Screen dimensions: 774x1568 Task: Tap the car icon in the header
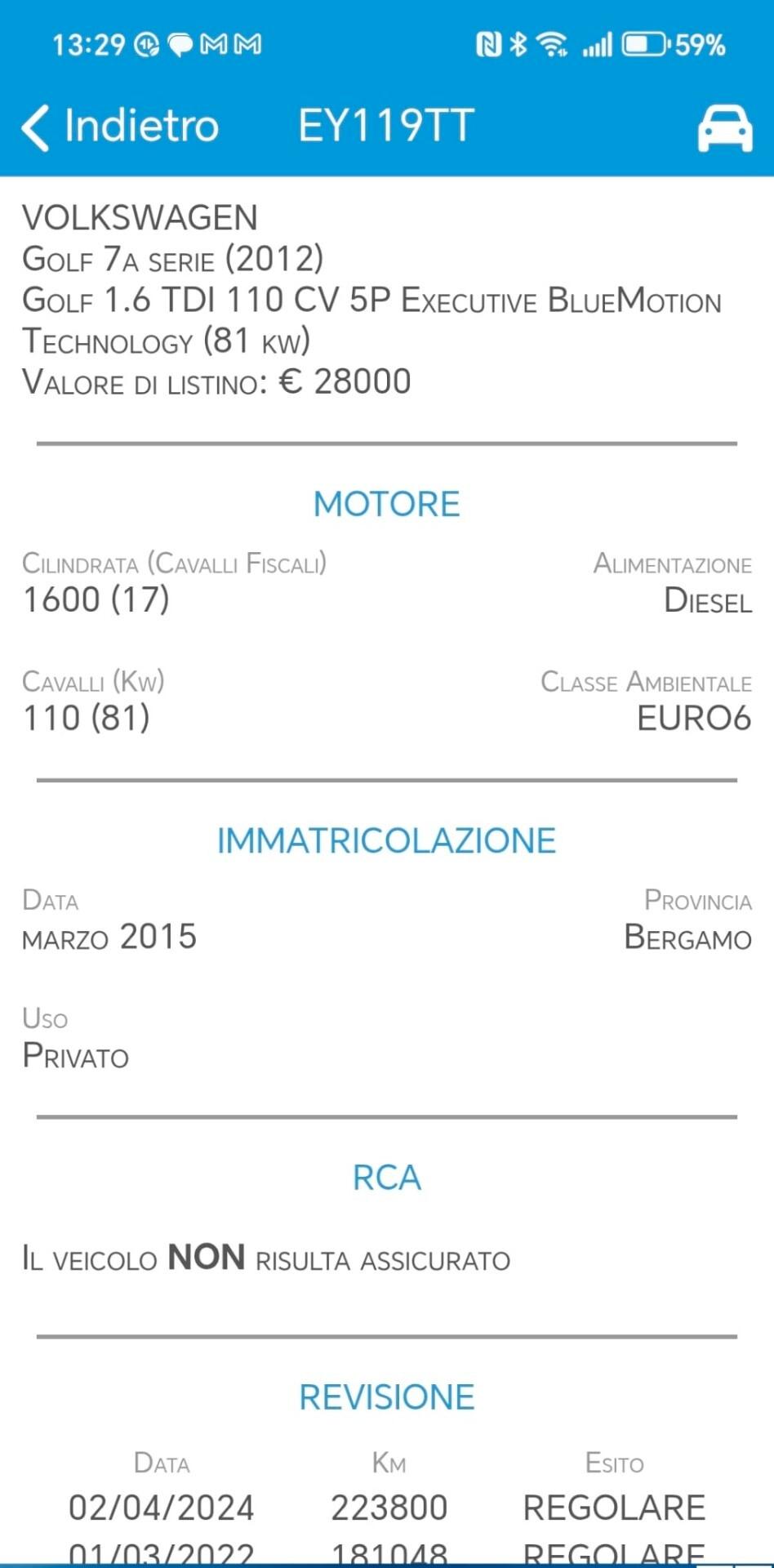[x=723, y=127]
